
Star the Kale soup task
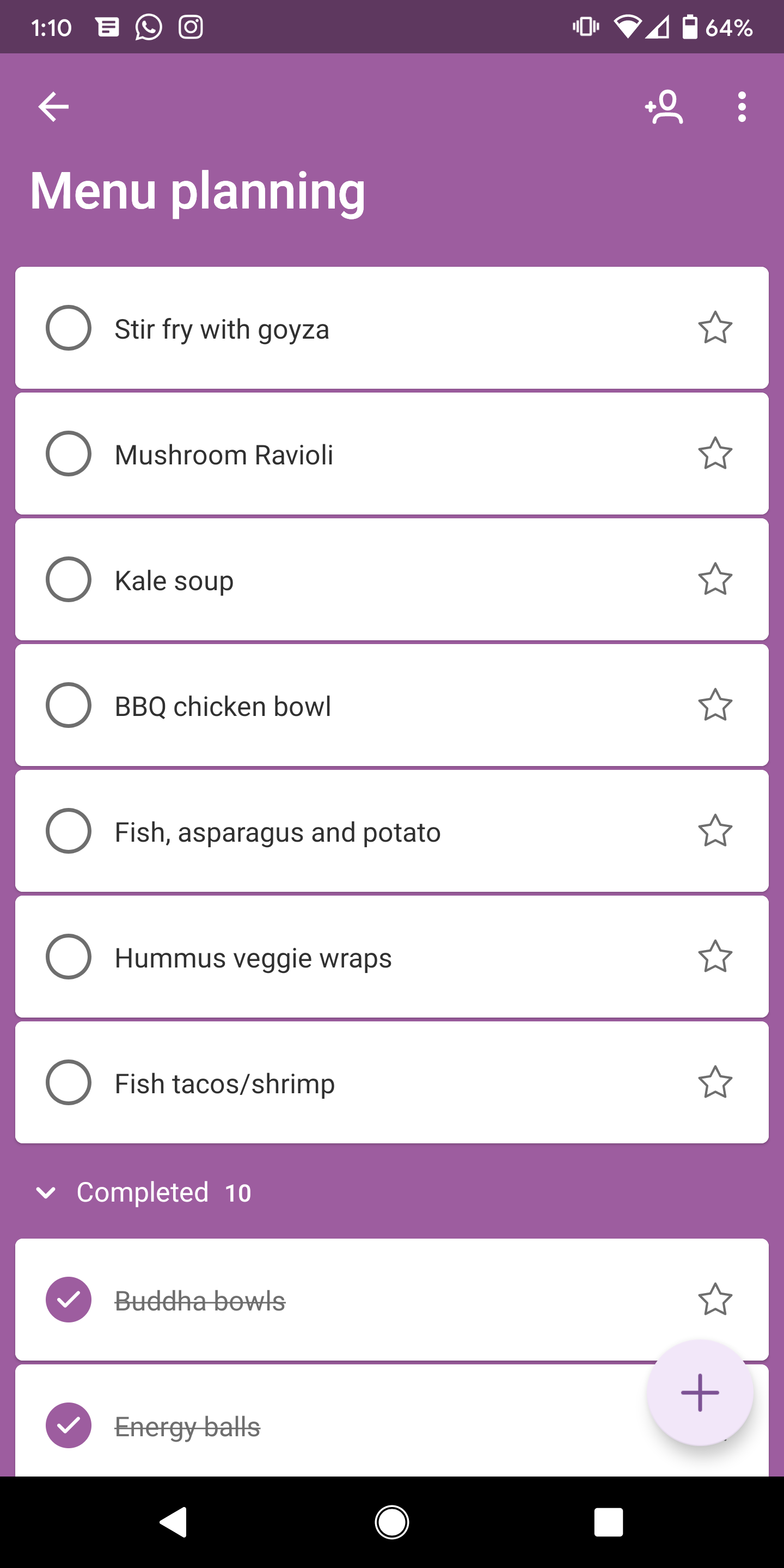(715, 579)
